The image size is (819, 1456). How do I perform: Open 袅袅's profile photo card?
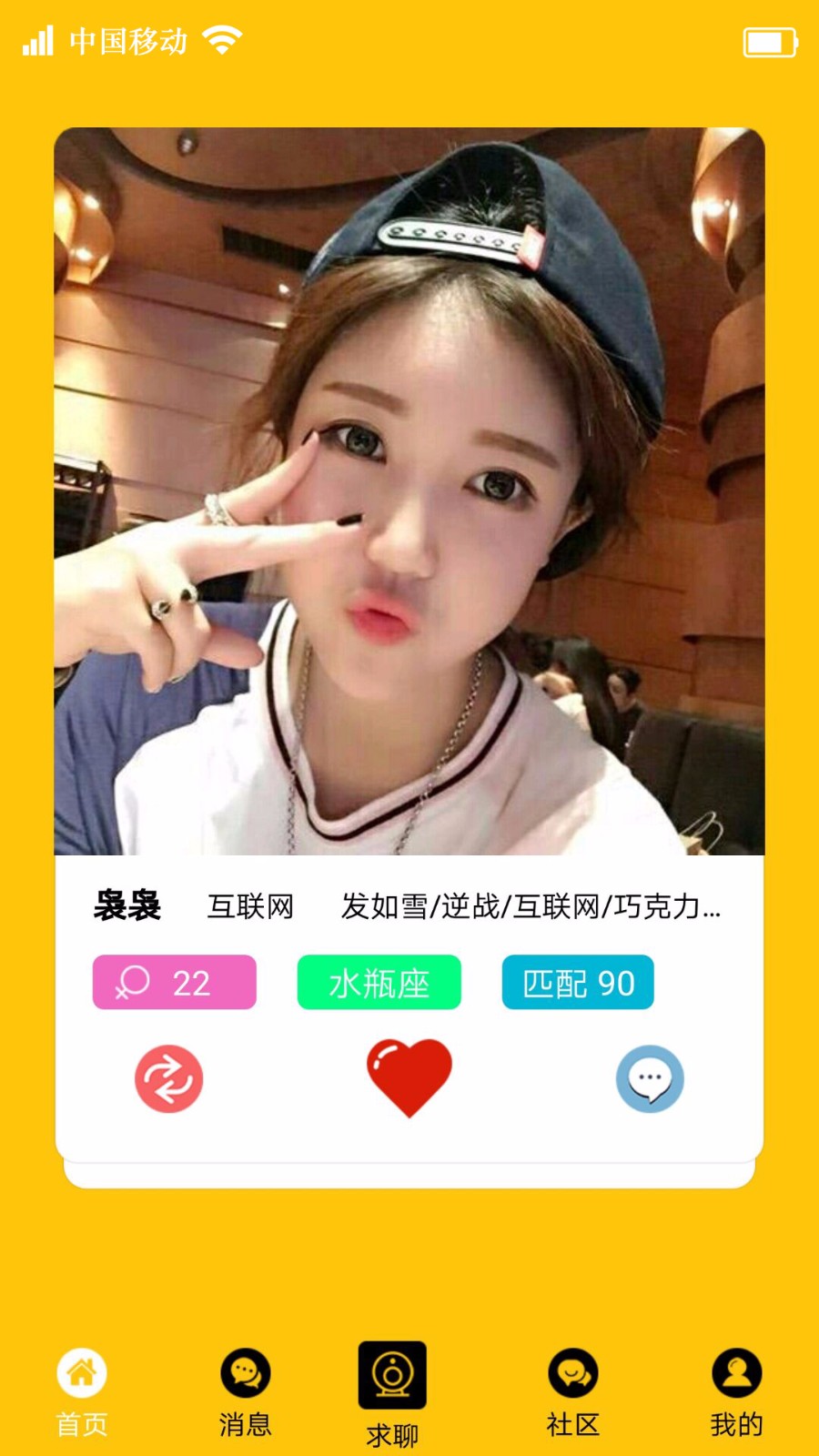409,491
